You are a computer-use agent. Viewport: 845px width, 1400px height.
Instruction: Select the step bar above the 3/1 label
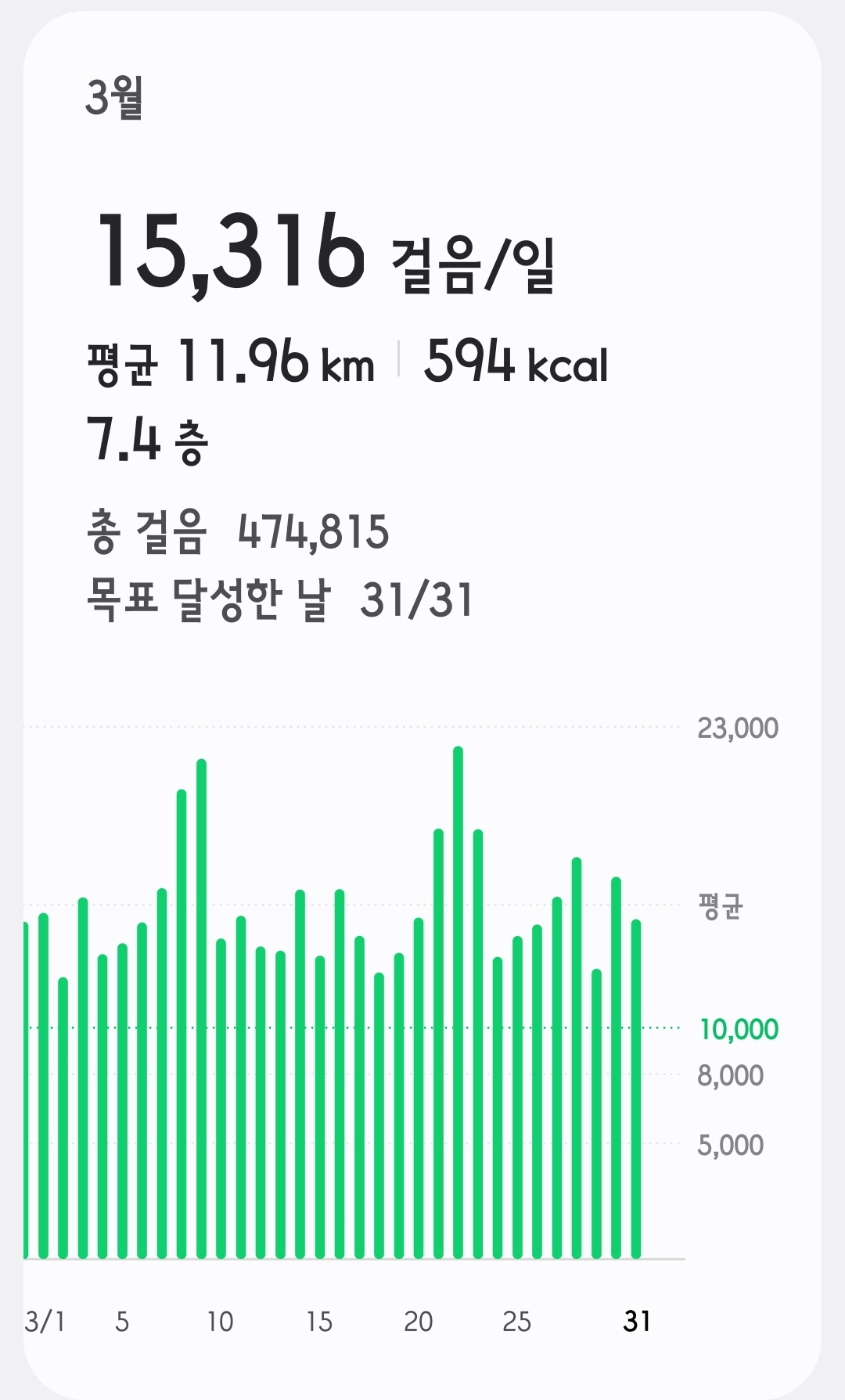(x=43, y=1085)
